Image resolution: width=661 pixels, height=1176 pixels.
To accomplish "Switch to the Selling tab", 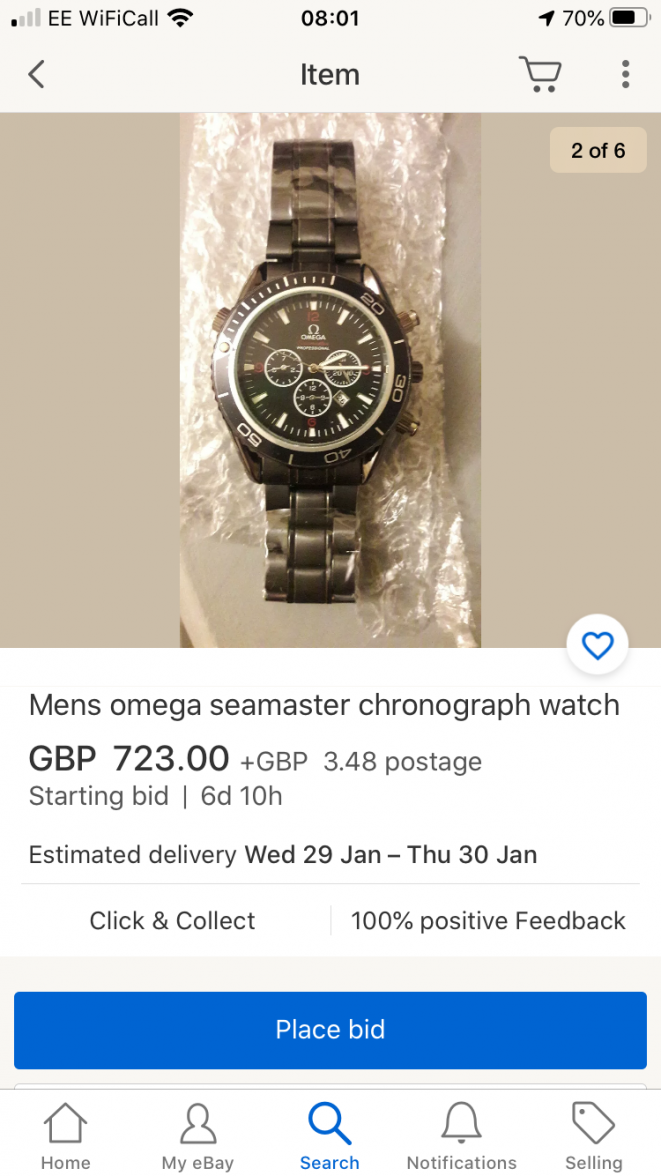I will (593, 1135).
